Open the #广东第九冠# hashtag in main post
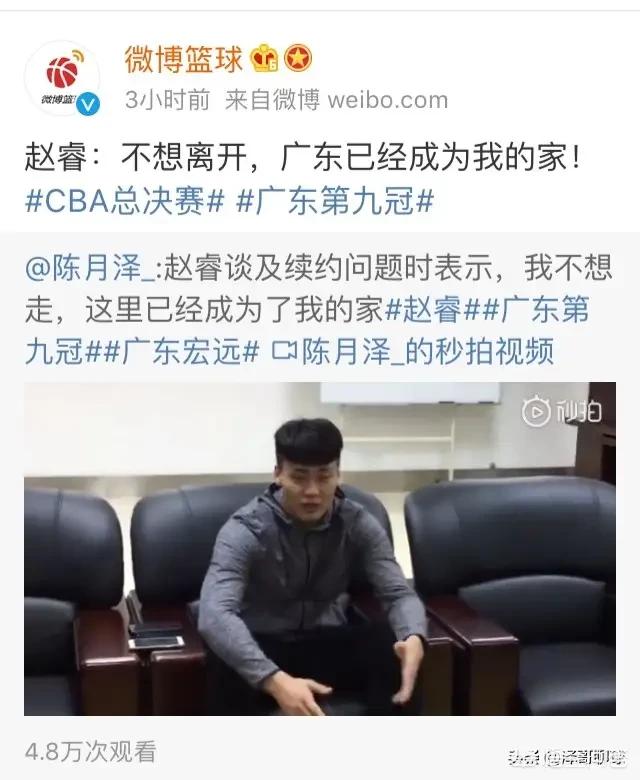The height and width of the screenshot is (780, 640). pos(335,200)
